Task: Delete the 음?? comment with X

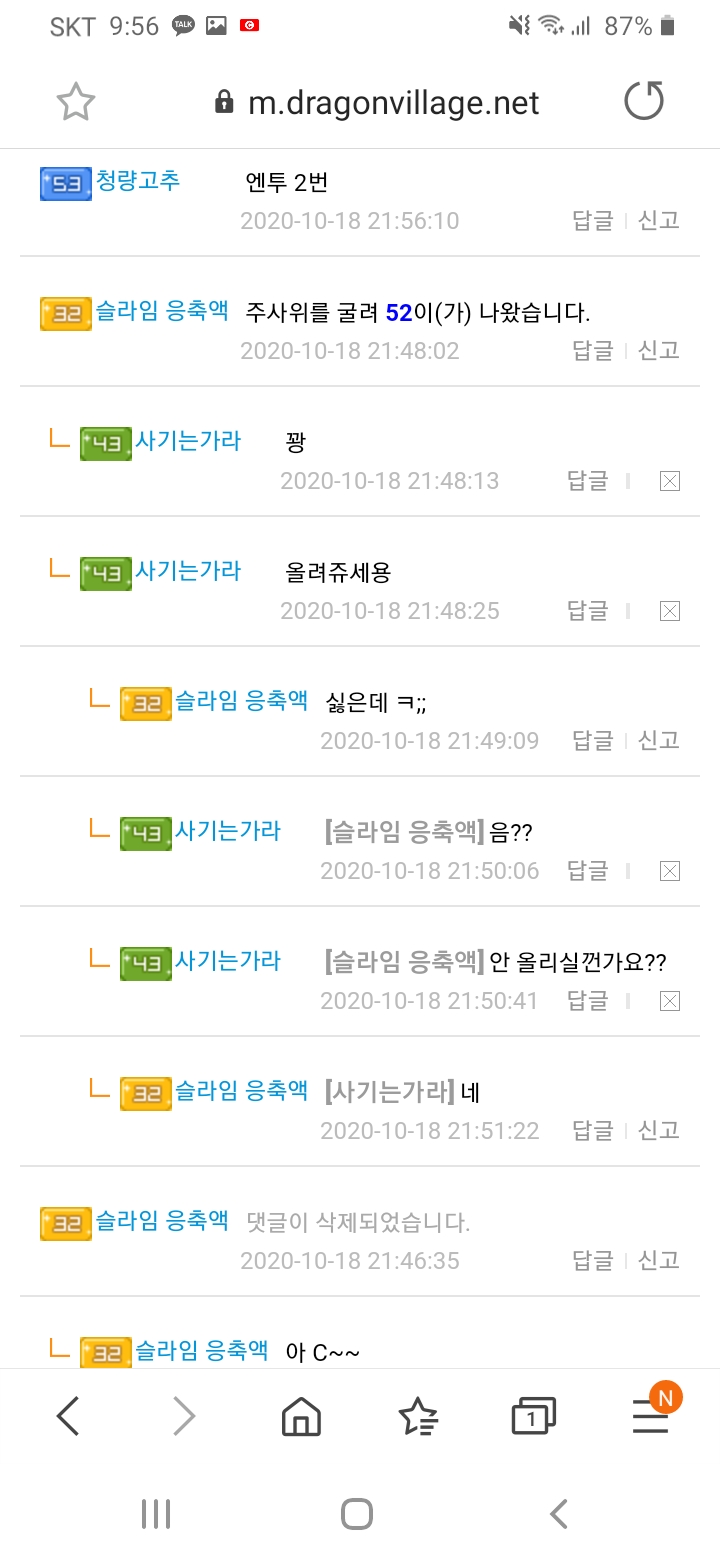Action: [670, 871]
